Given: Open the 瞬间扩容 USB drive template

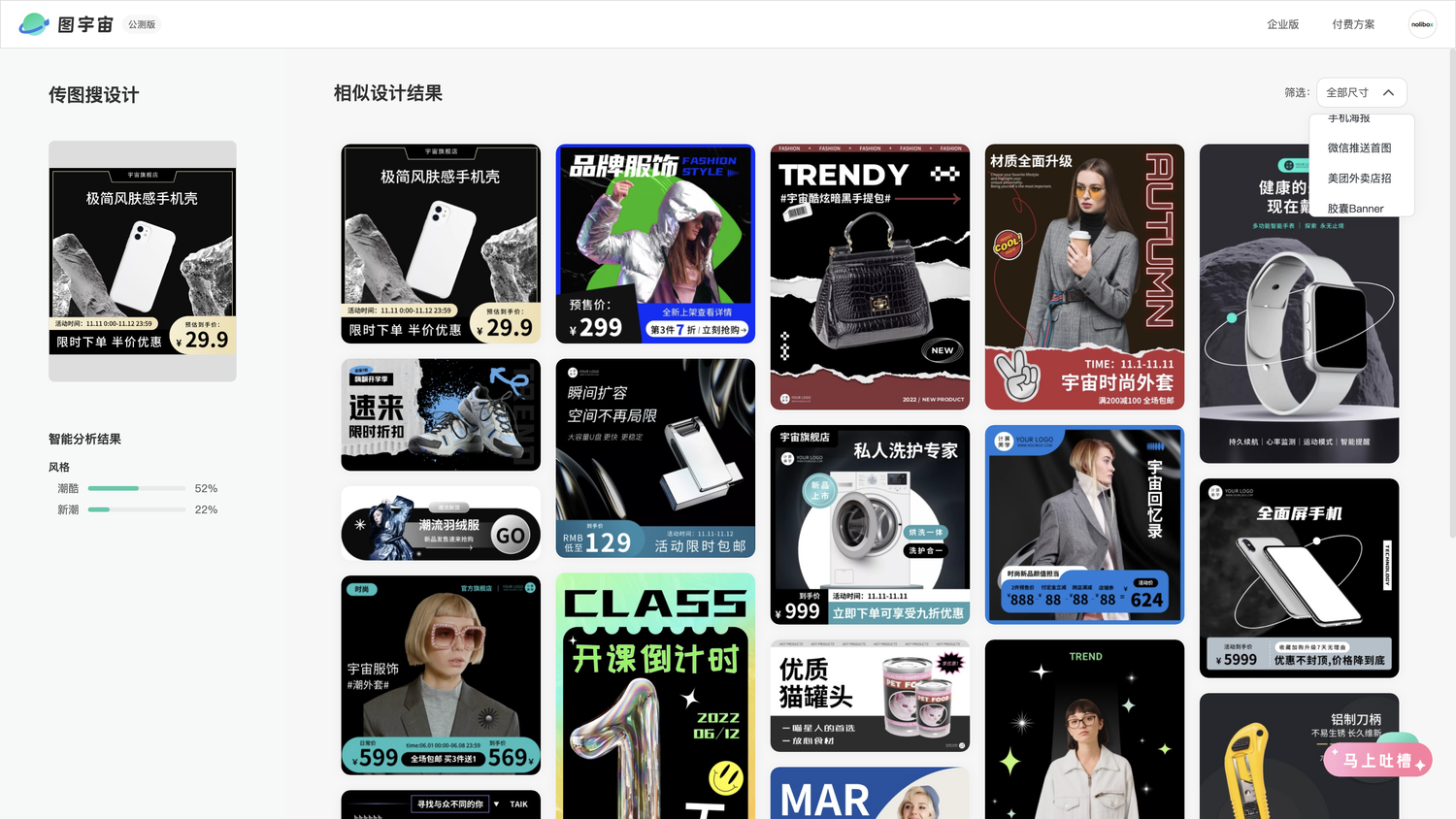Looking at the screenshot, I should coord(655,458).
